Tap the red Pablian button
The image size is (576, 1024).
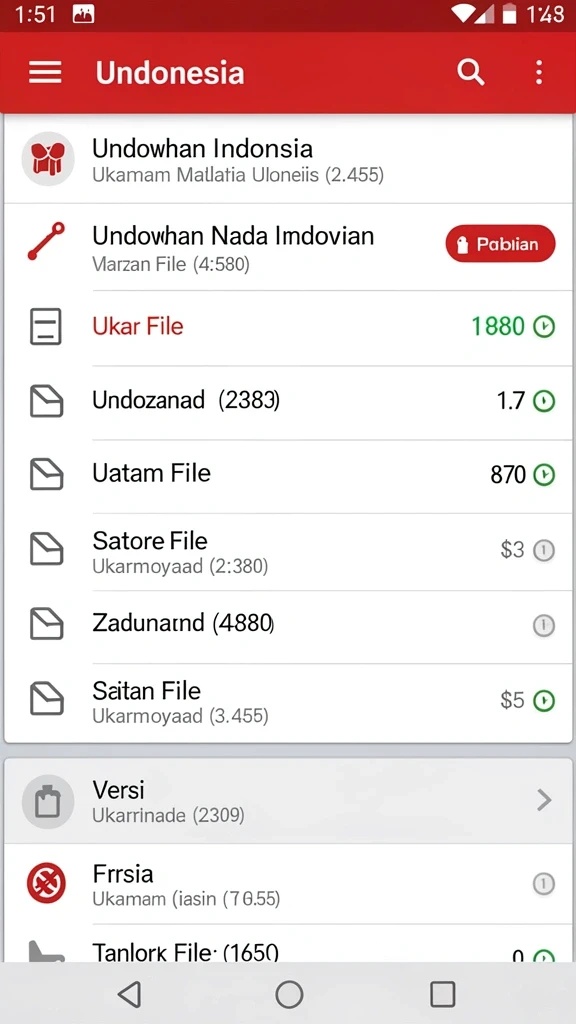coord(500,244)
